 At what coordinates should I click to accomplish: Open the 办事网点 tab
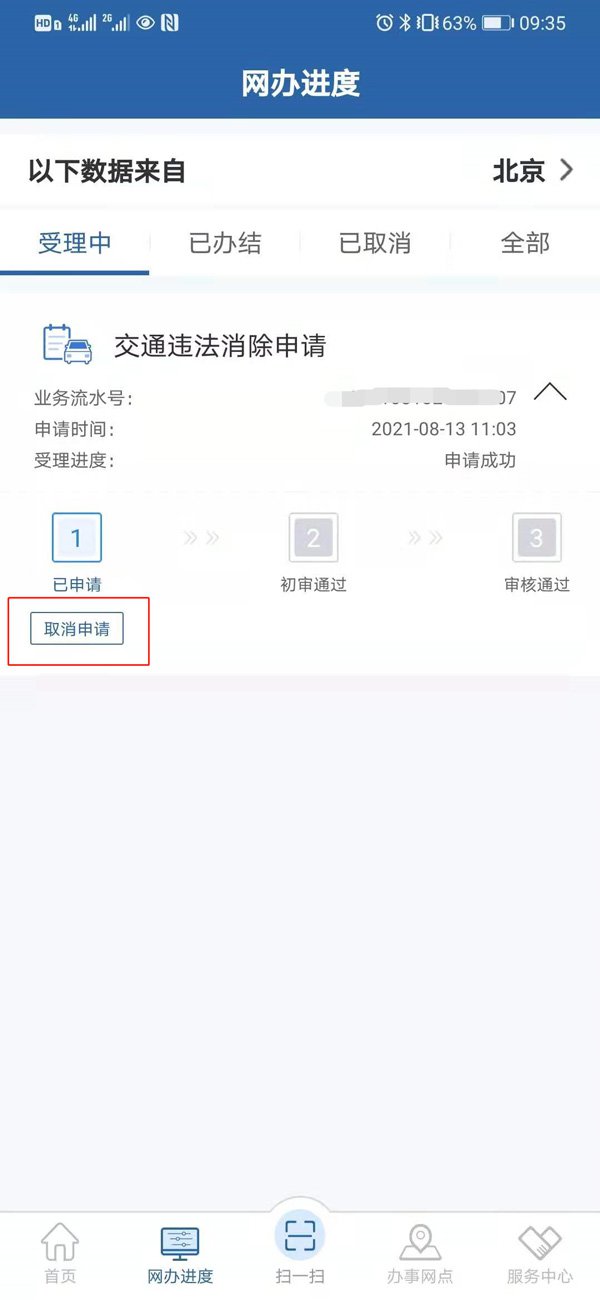[x=420, y=1254]
